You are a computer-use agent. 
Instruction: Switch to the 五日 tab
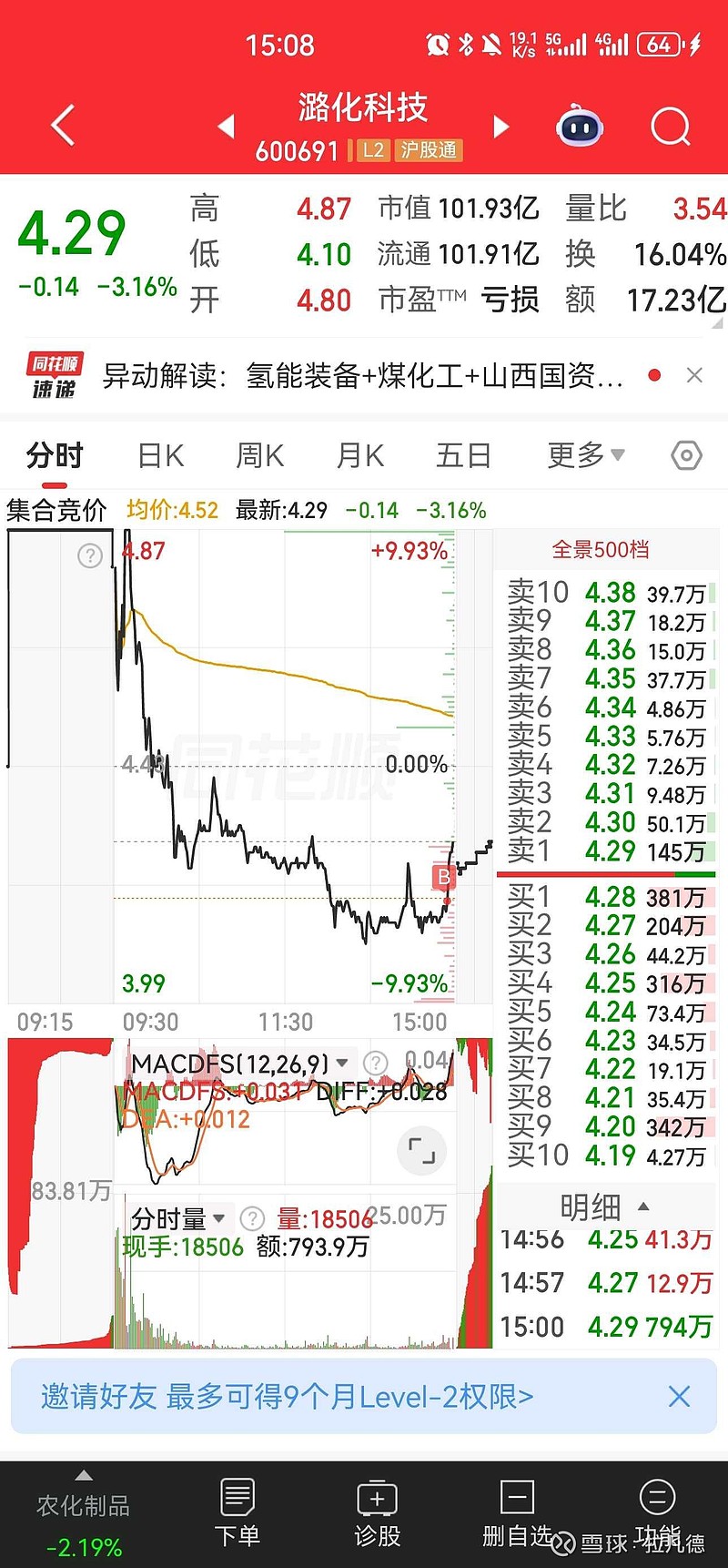click(464, 454)
